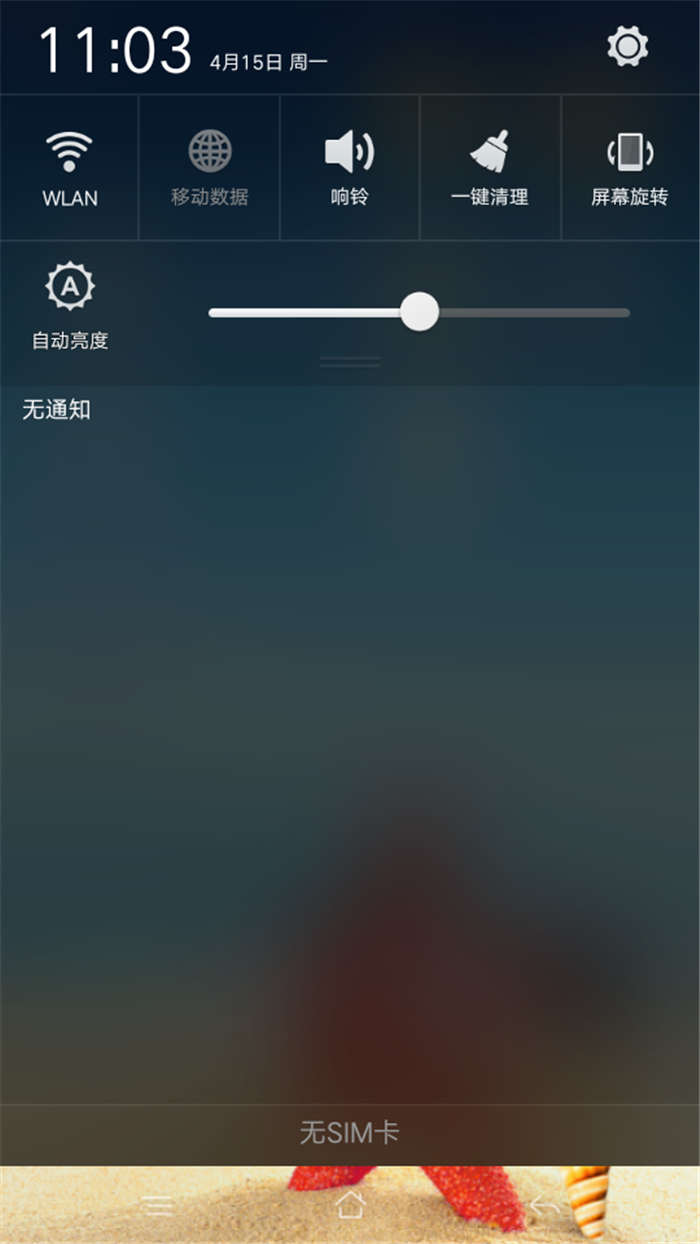
Task: Go to the home screen
Action: [x=350, y=1204]
